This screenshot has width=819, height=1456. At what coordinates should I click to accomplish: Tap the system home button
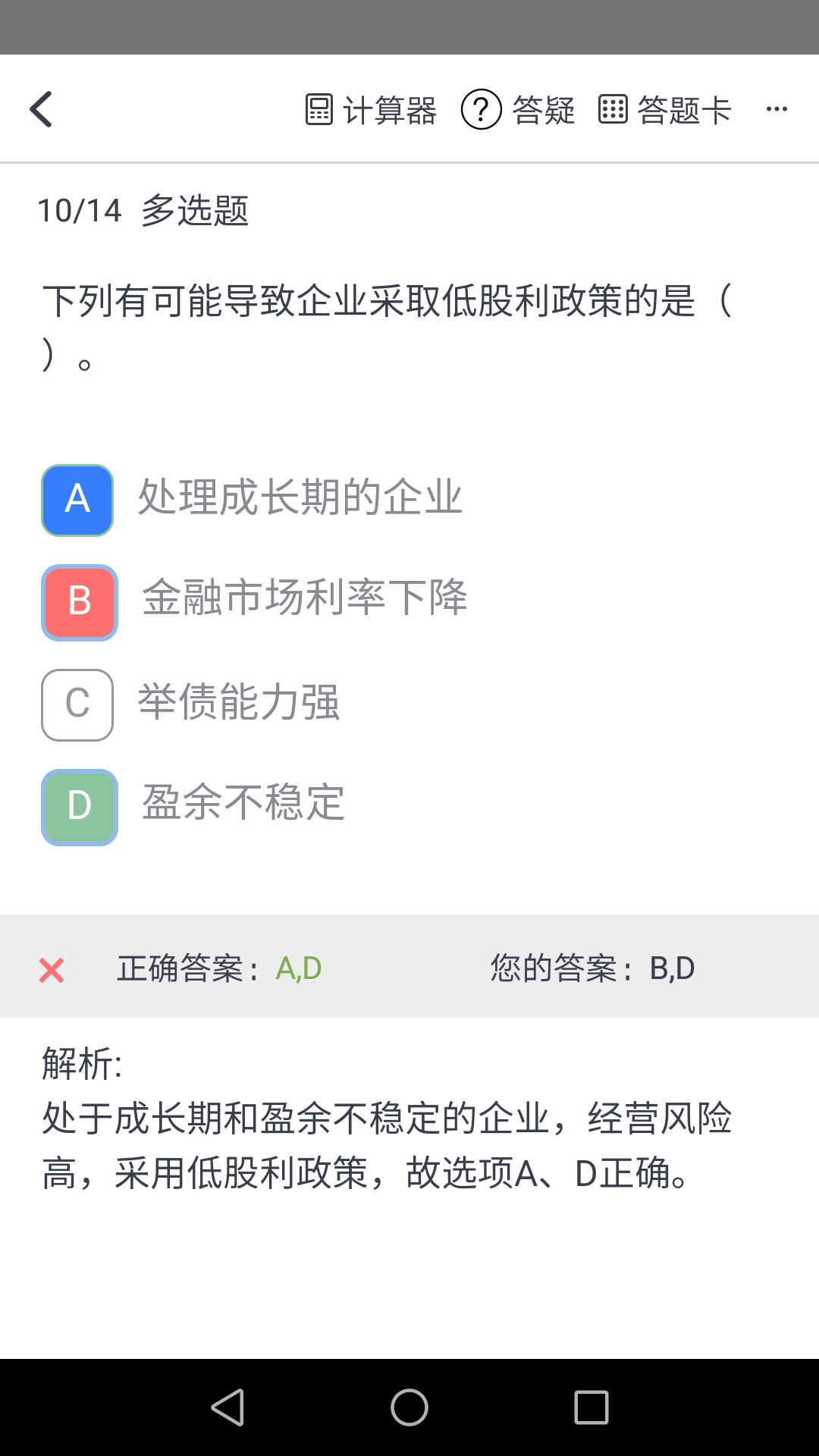pos(409,1407)
